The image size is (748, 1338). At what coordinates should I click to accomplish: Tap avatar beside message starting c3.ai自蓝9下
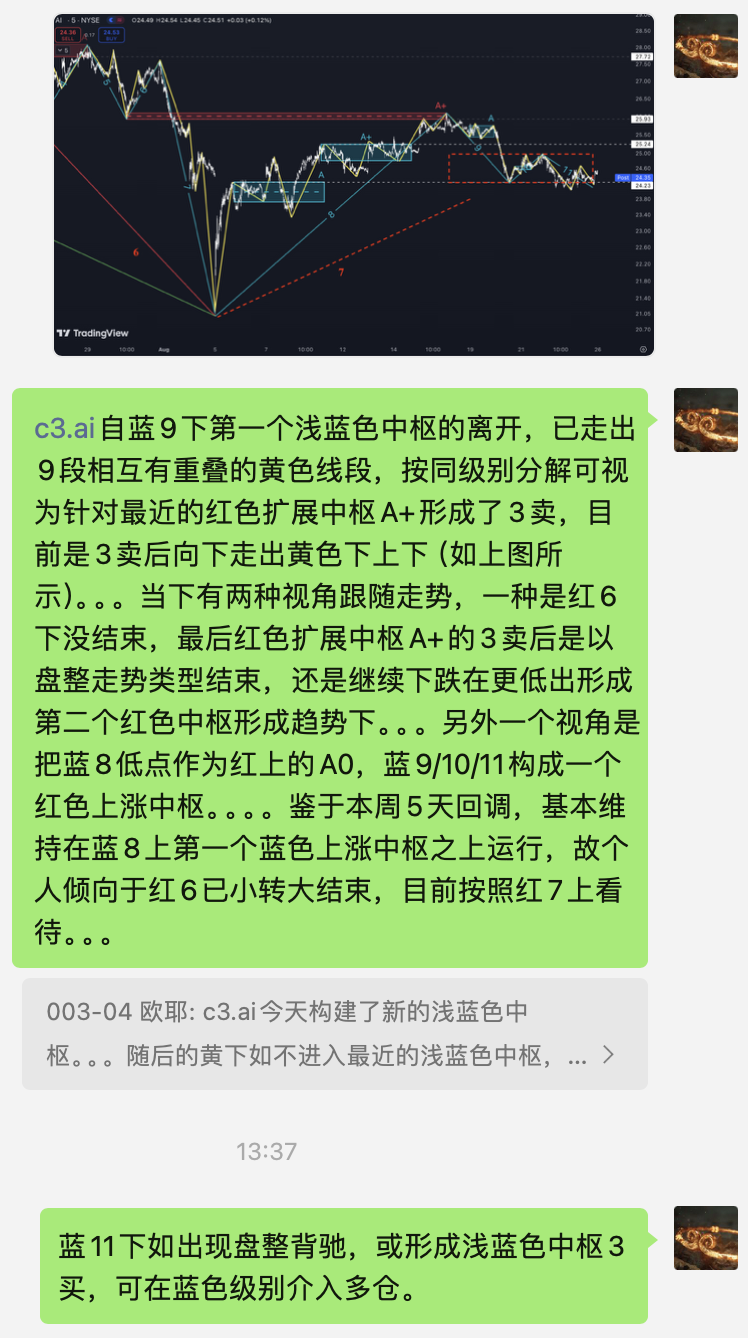pos(705,420)
